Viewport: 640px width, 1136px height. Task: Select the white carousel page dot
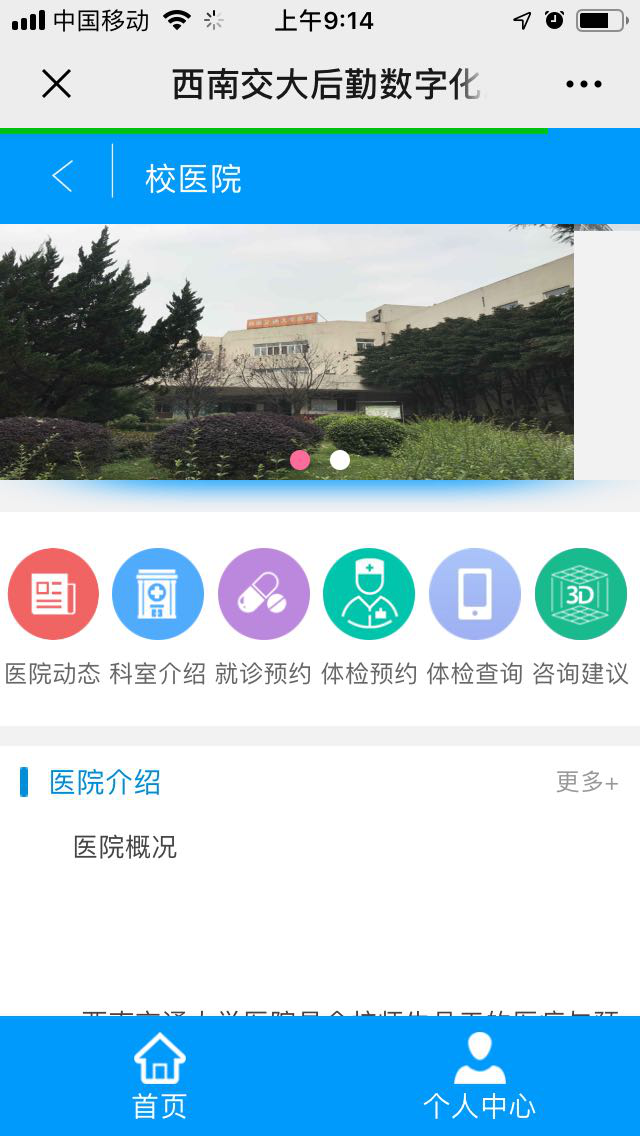pyautogui.click(x=340, y=460)
